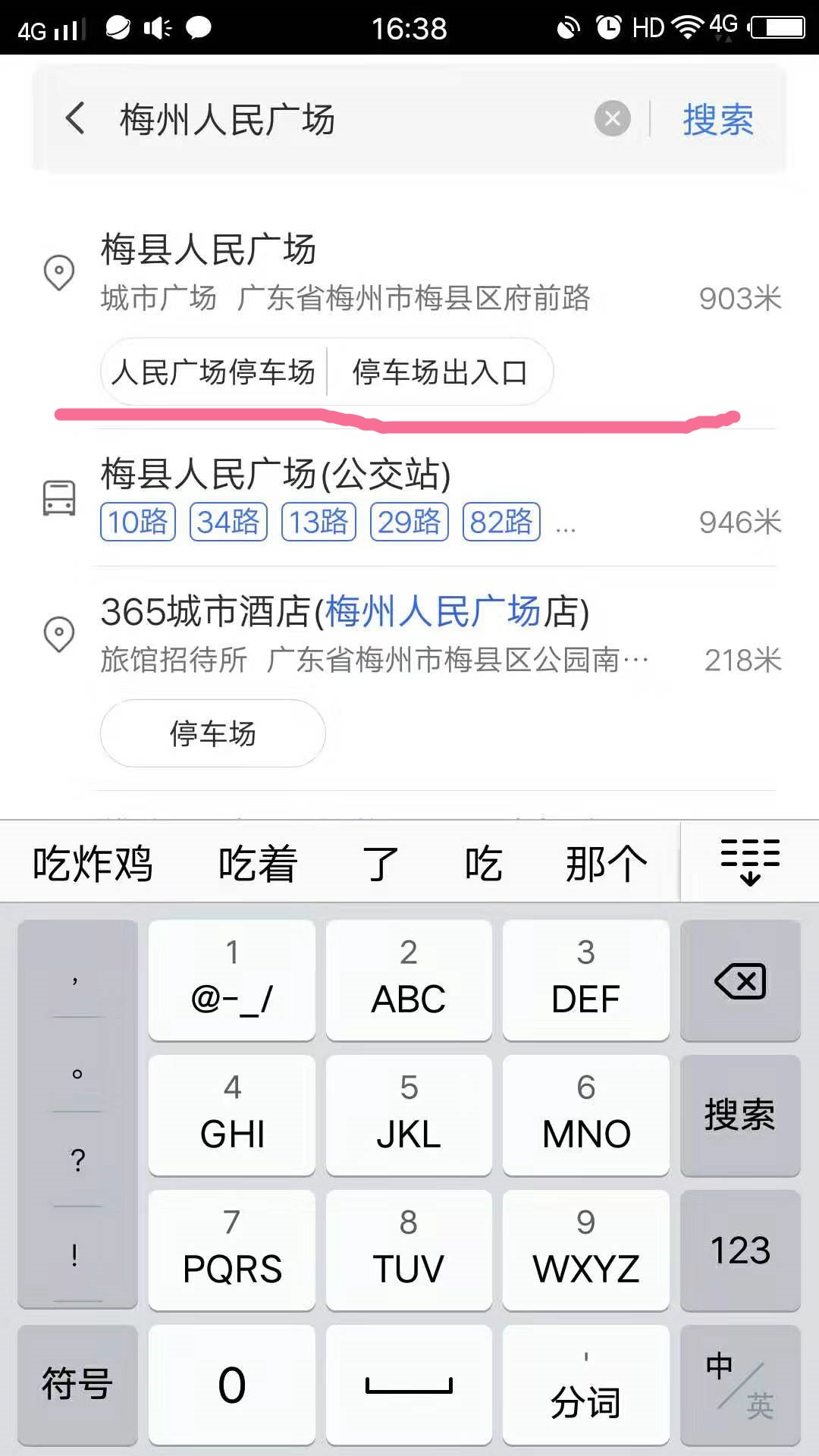Tap the backspace key on the keyboard
The height and width of the screenshot is (1456, 819).
pos(739,980)
